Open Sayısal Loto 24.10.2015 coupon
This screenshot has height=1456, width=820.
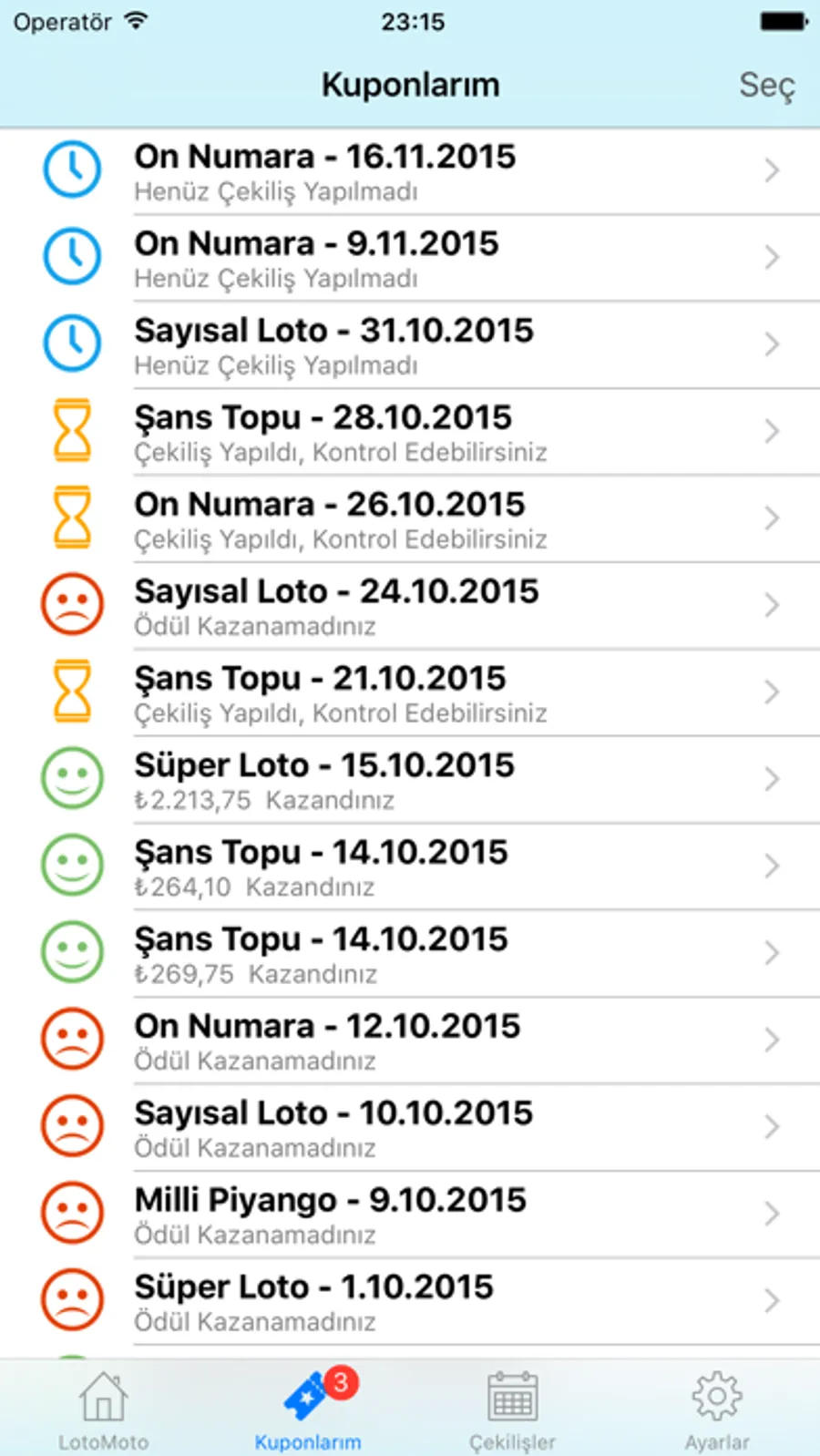coord(410,606)
